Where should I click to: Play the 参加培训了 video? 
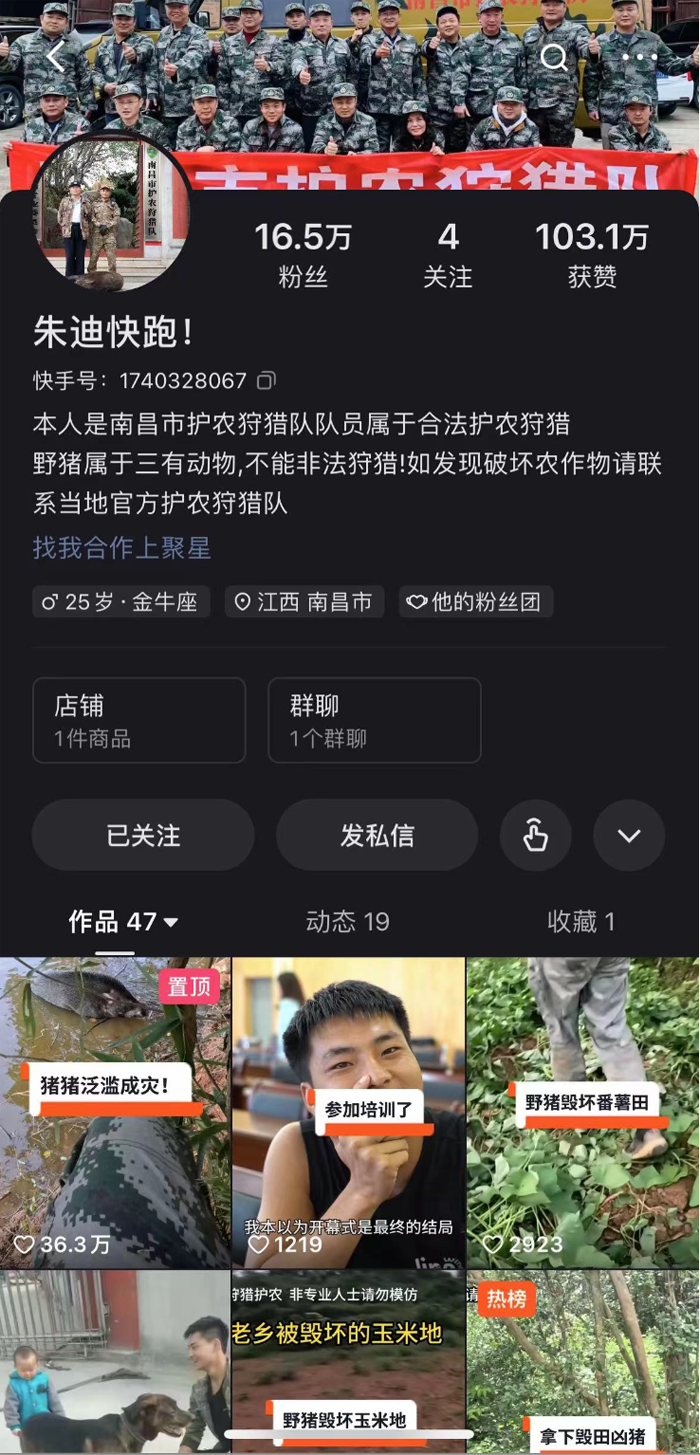tap(348, 1112)
